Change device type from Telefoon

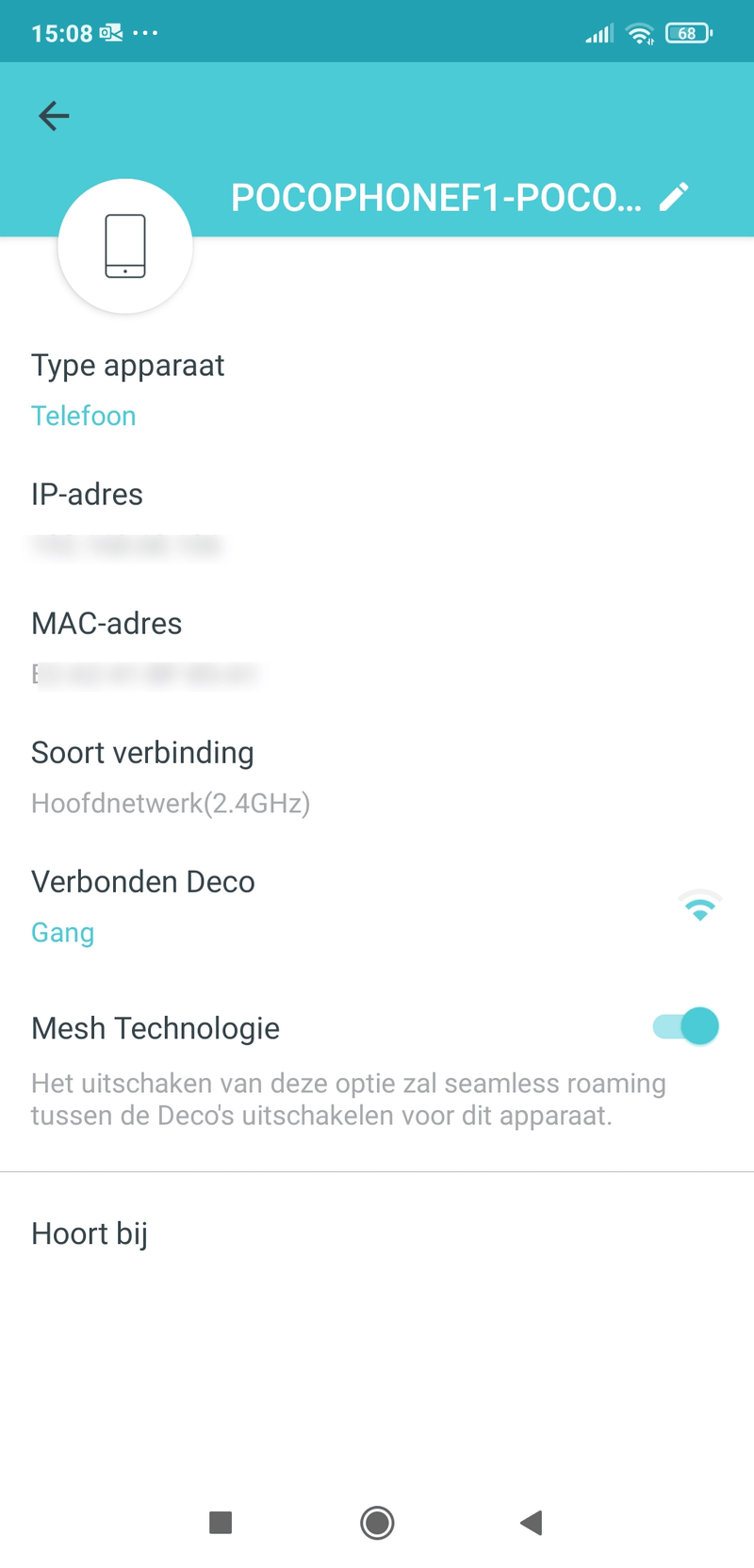pos(84,416)
